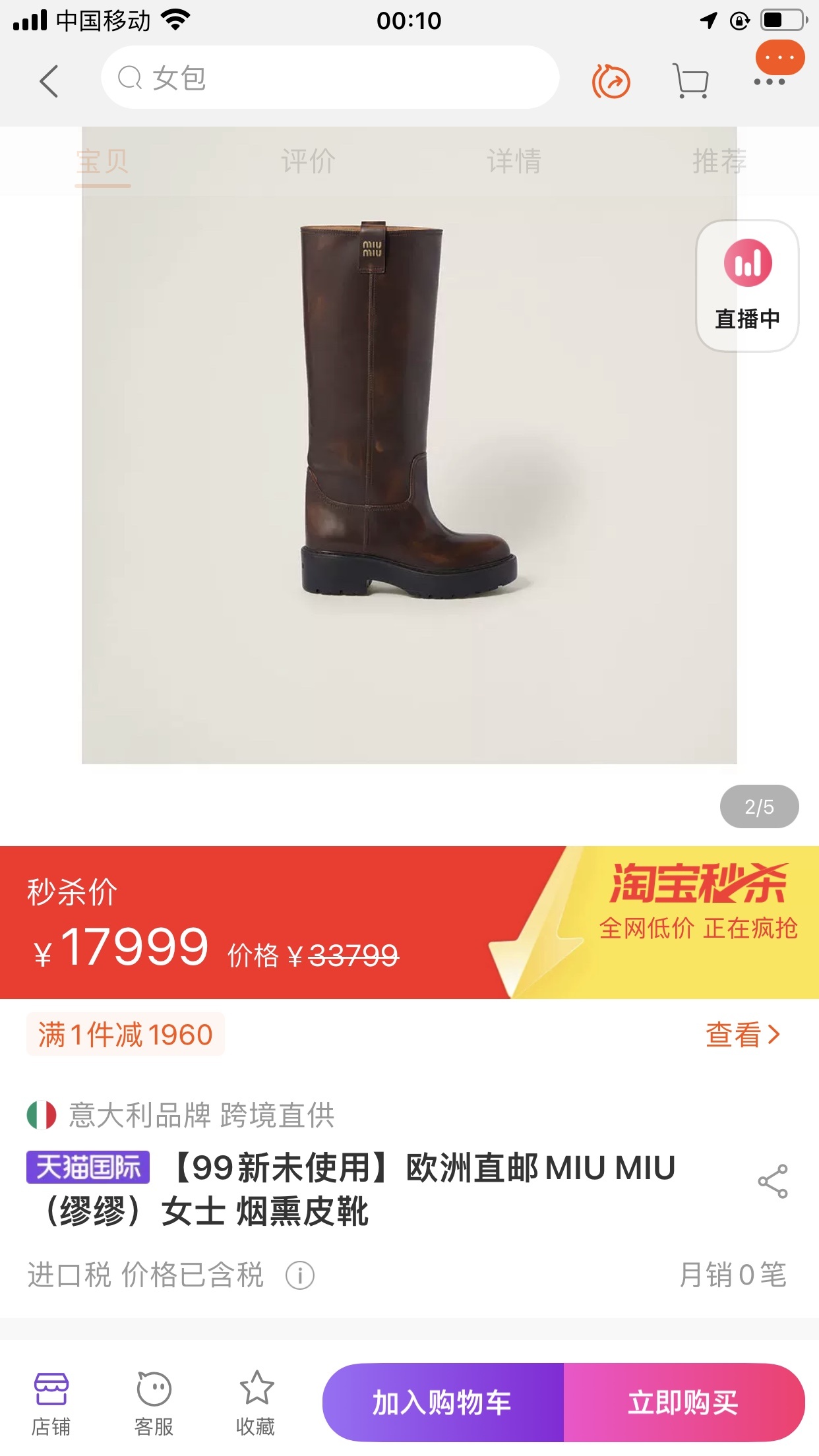Open the shopping cart icon
The width and height of the screenshot is (819, 1456).
690,81
